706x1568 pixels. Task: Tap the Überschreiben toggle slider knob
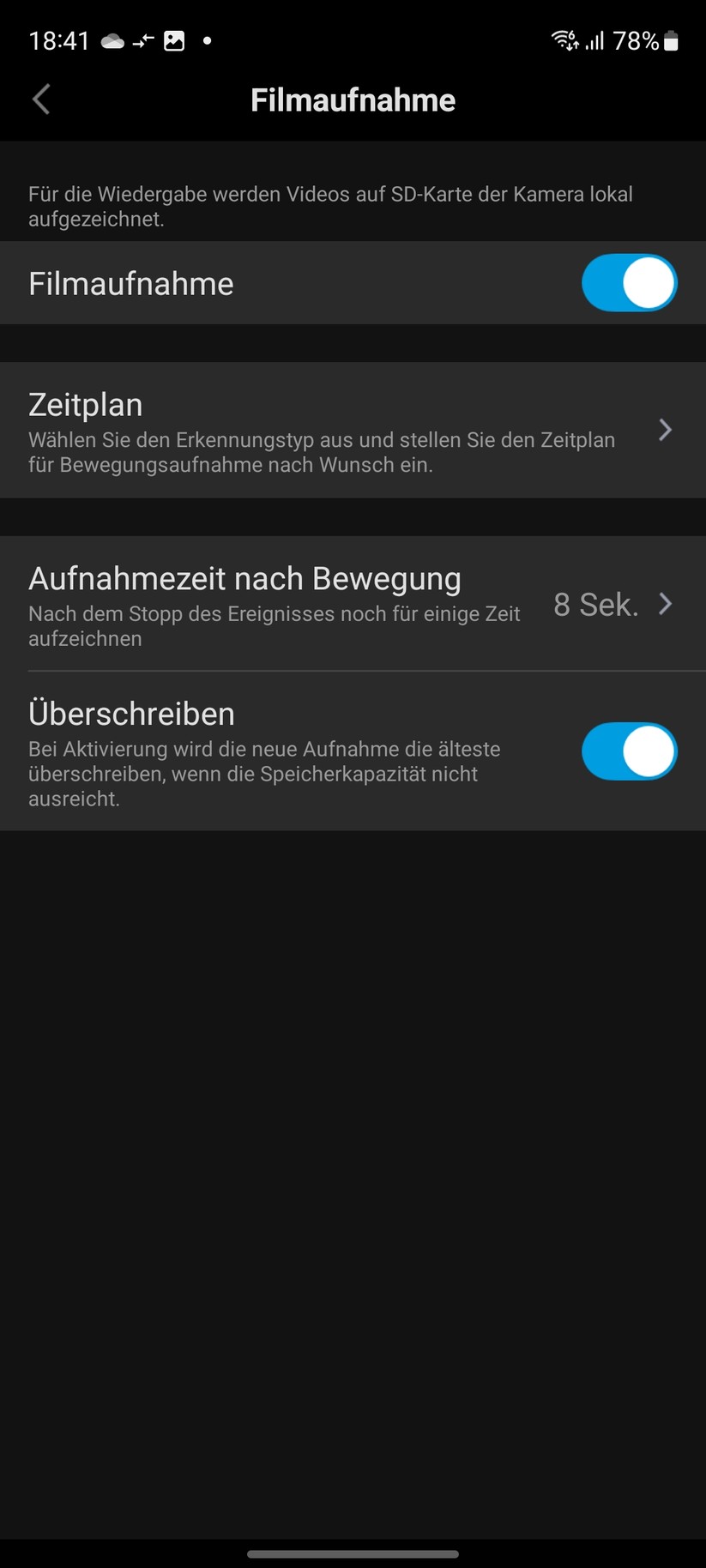click(648, 751)
